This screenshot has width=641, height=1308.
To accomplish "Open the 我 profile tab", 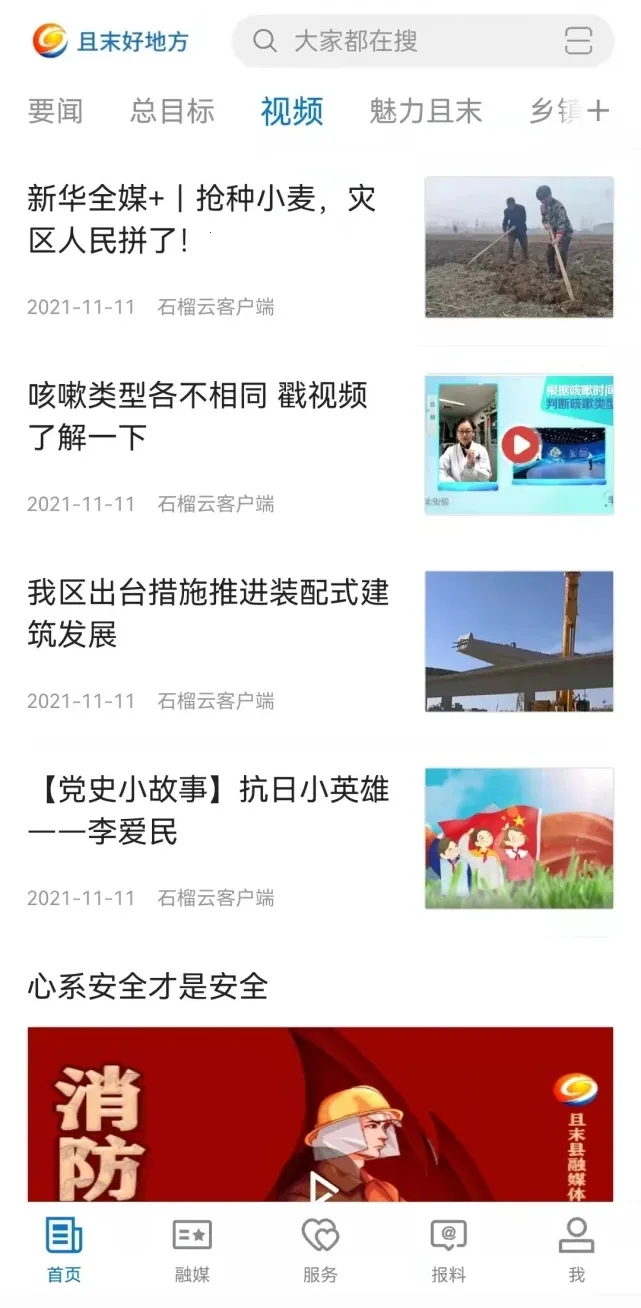I will click(x=576, y=1249).
